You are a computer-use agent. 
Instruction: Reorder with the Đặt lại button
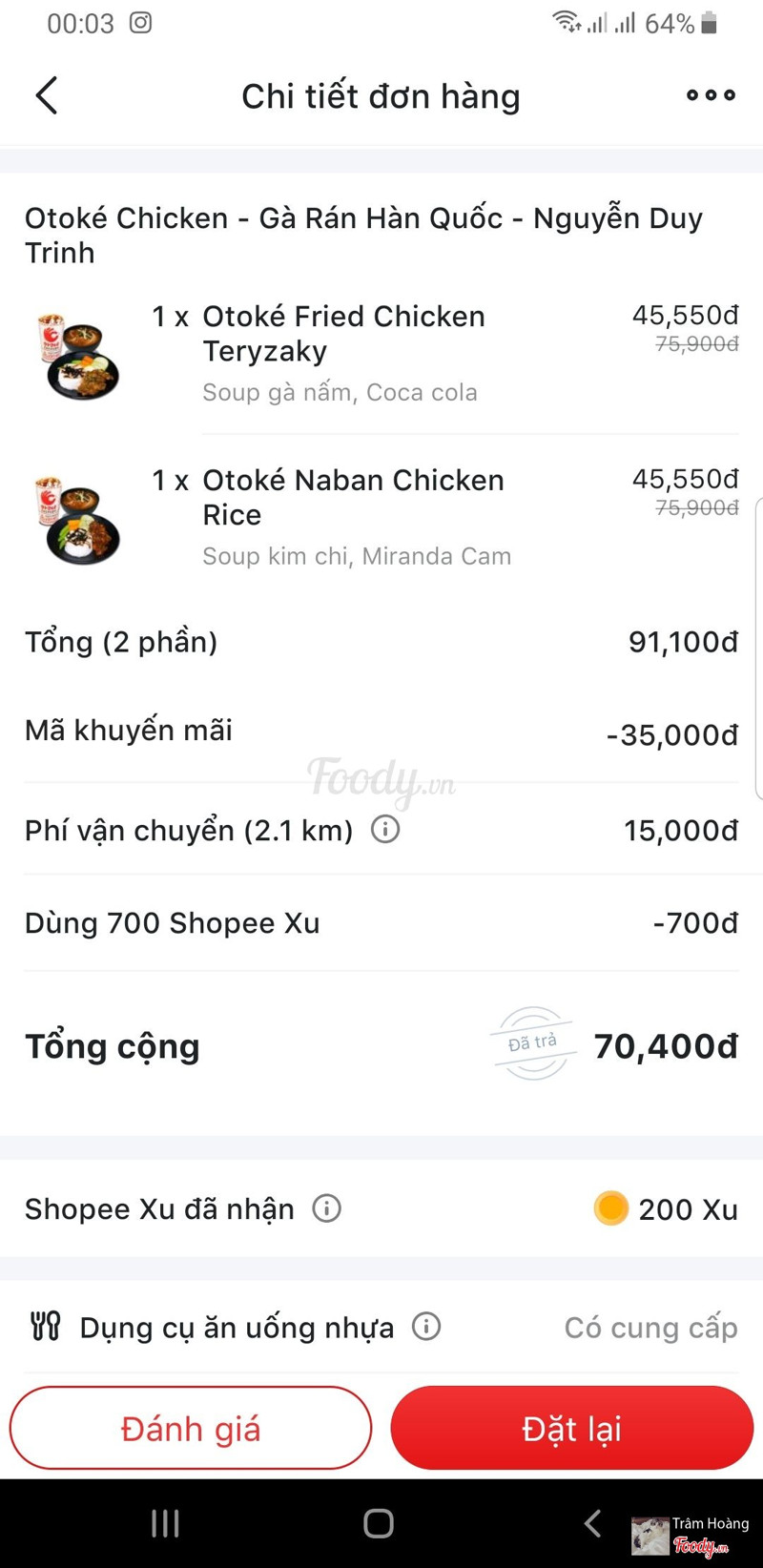[x=572, y=1428]
